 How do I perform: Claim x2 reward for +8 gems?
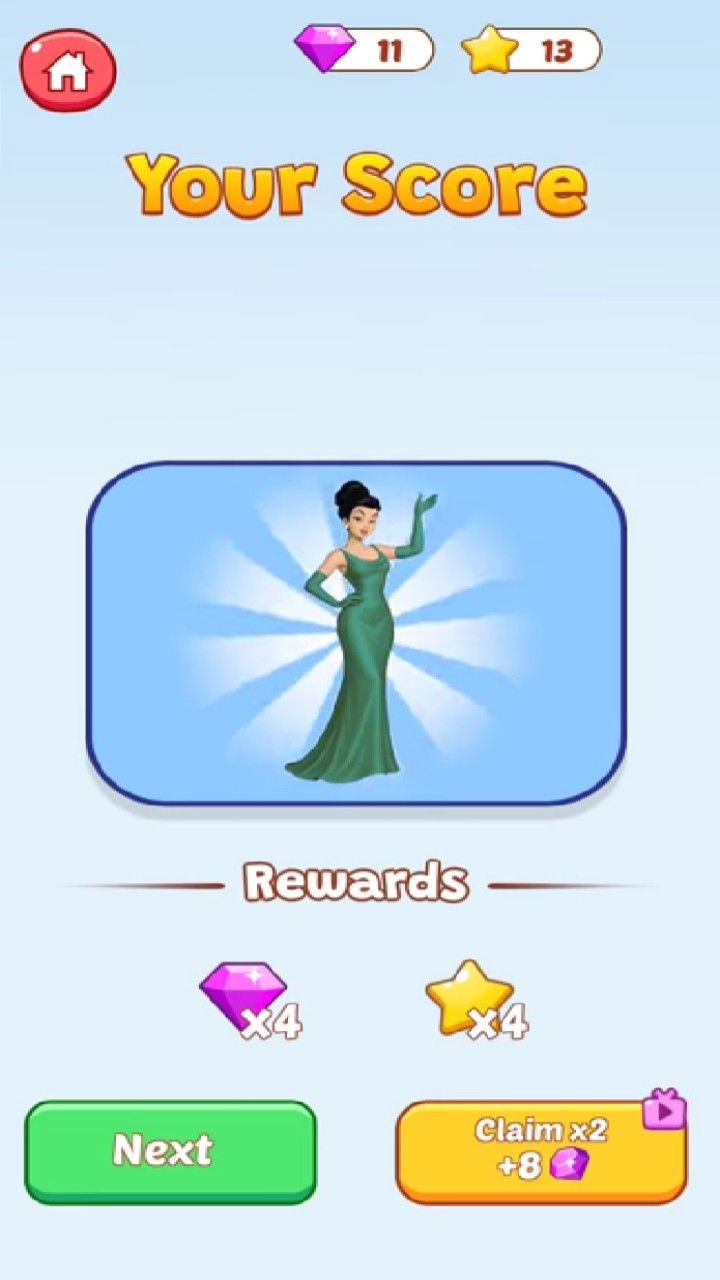pos(541,1151)
